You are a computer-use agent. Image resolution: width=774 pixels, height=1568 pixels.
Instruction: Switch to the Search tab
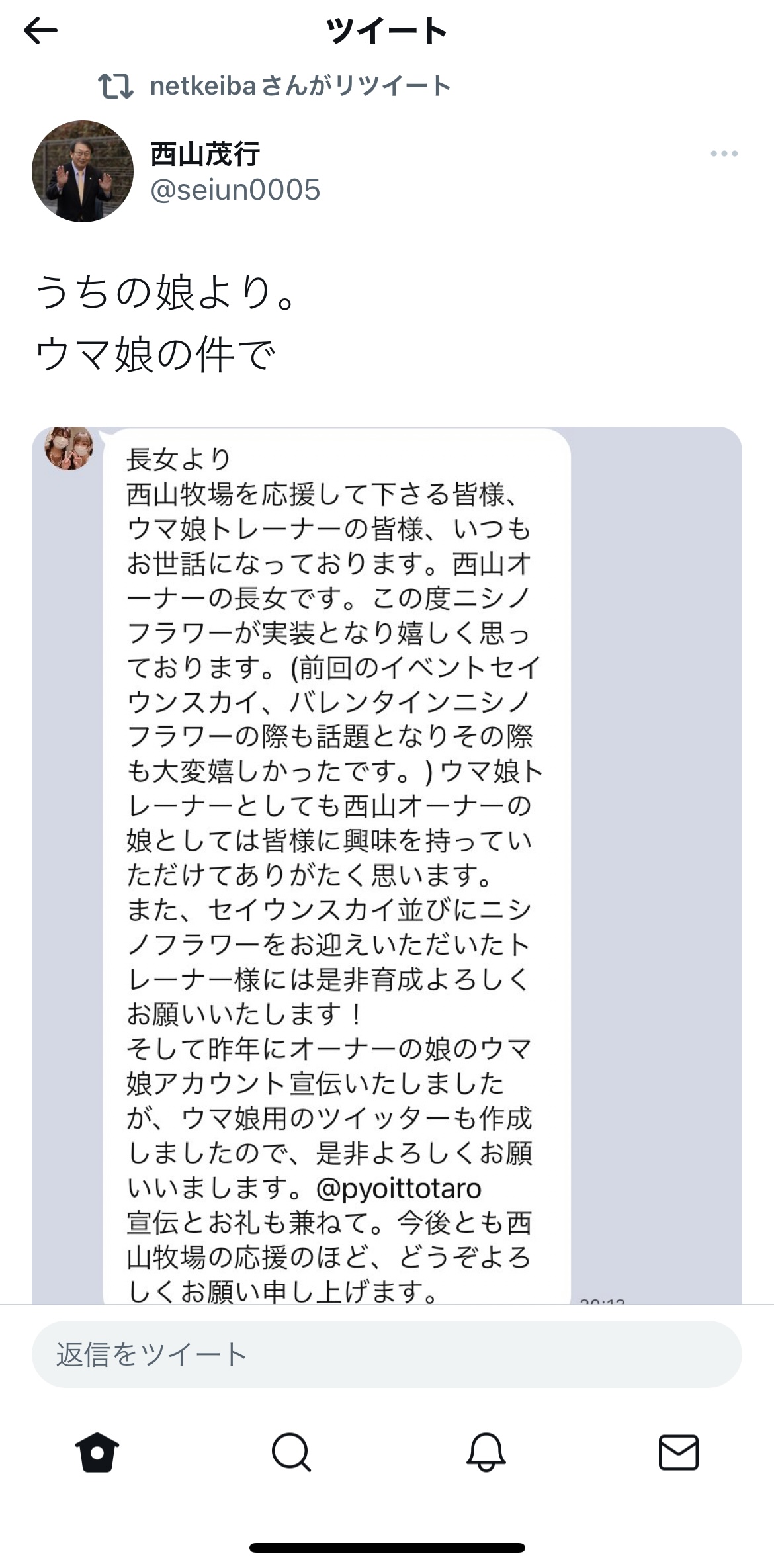point(291,1452)
